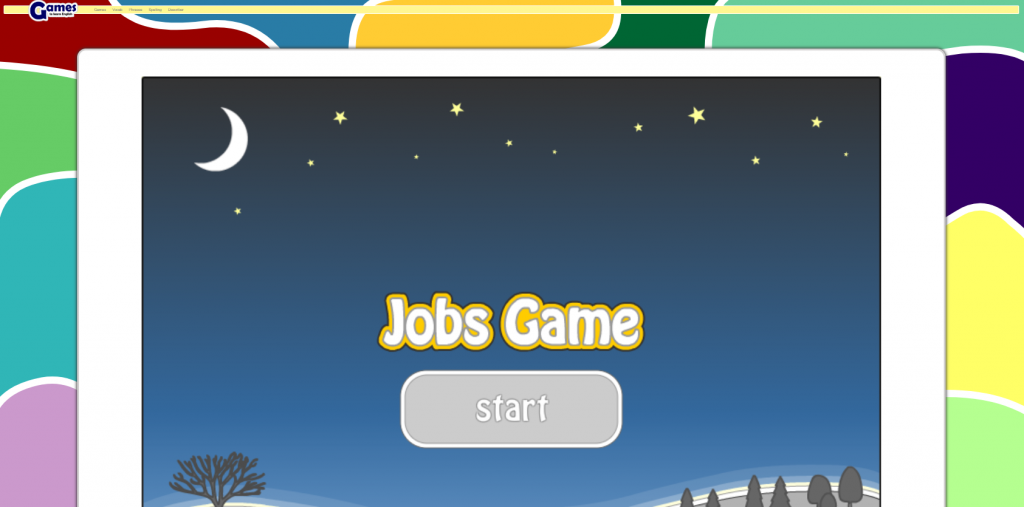Open the Vocab menu link
The width and height of the screenshot is (1024, 507).
click(x=117, y=10)
